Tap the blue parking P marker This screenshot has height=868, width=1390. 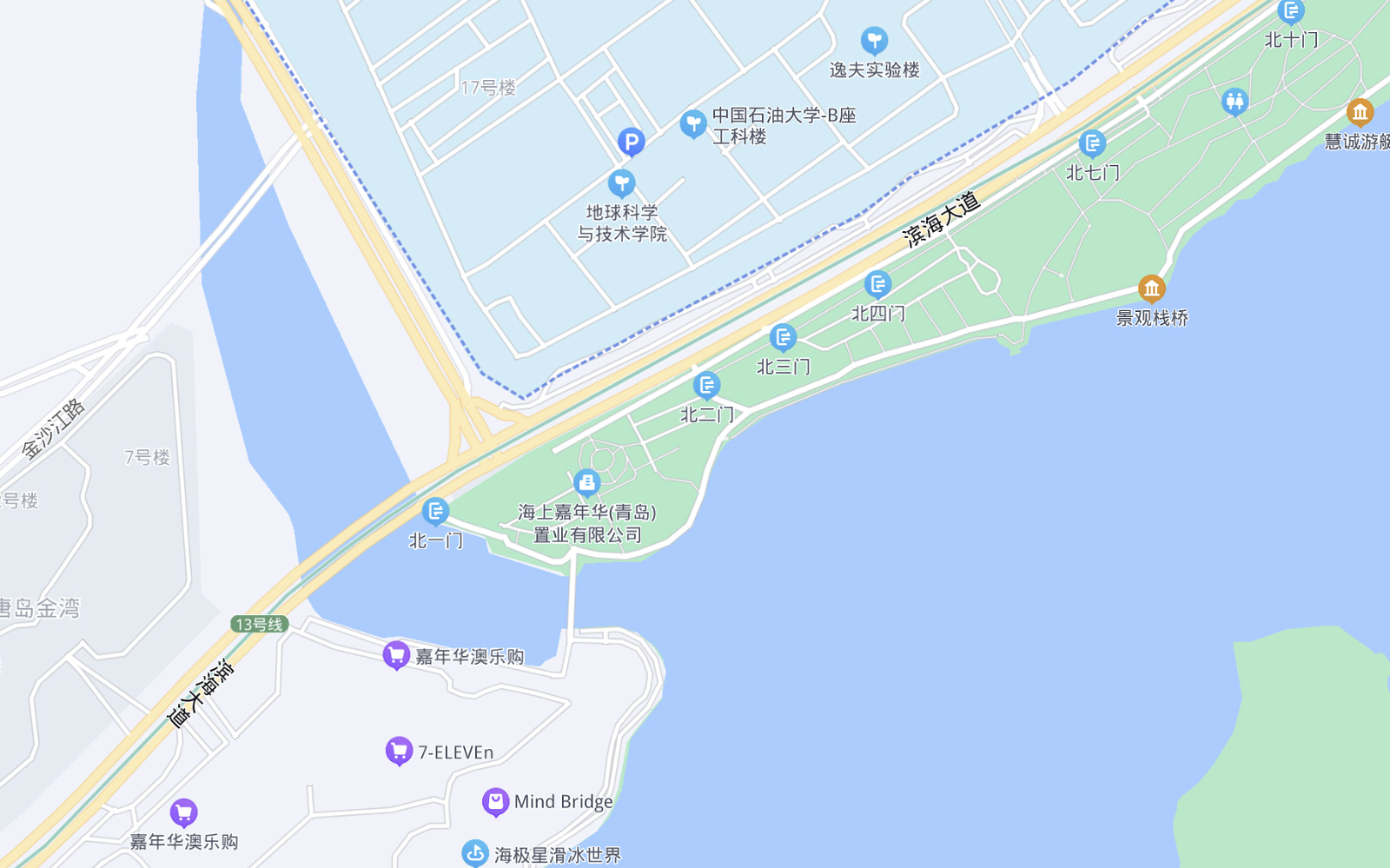point(631,142)
